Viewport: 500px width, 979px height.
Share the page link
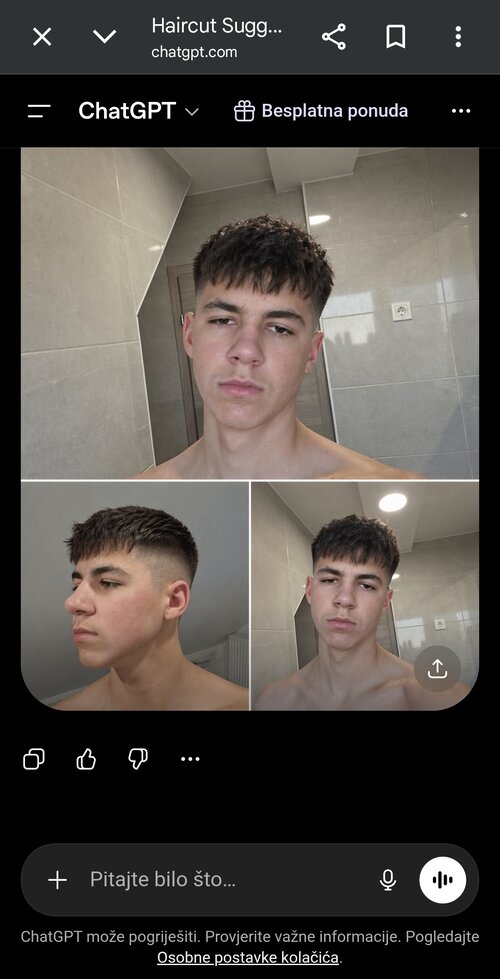[x=334, y=37]
